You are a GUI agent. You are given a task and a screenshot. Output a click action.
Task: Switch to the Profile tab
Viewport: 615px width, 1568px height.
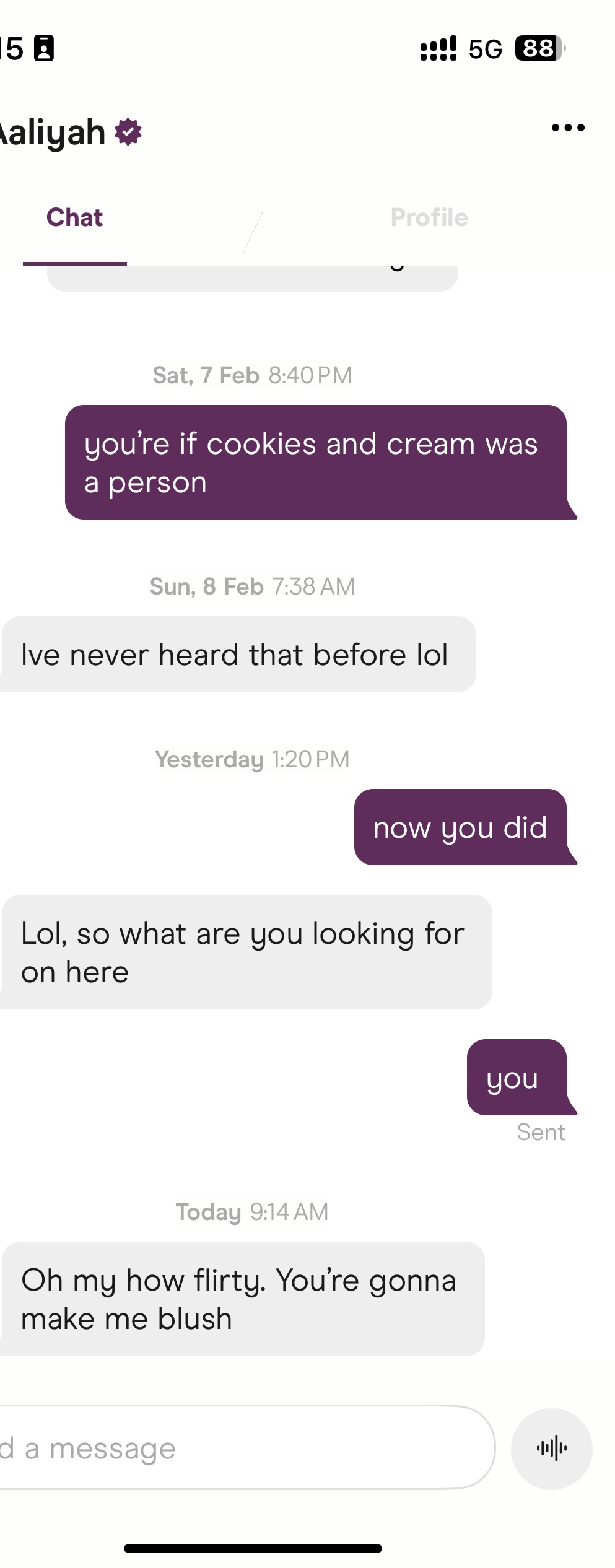[x=429, y=218]
